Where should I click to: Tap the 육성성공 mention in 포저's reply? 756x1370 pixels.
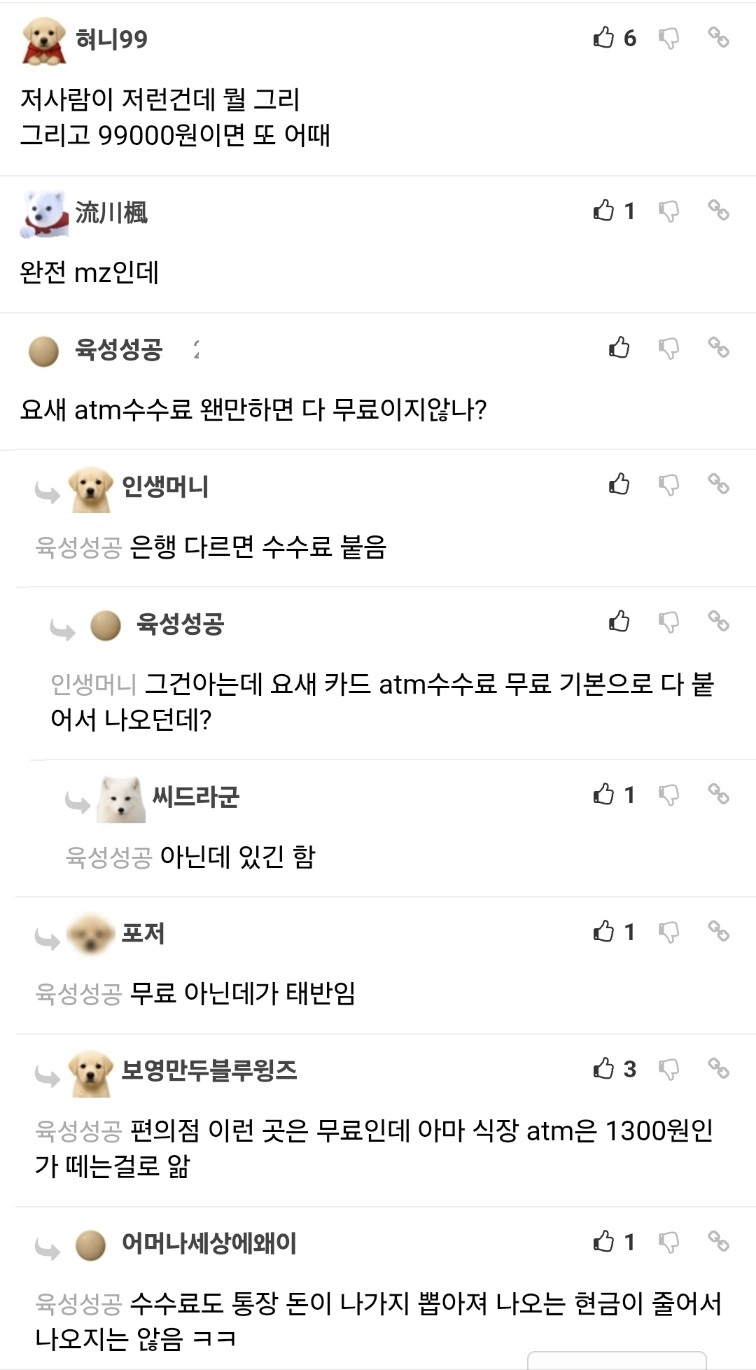pos(79,994)
